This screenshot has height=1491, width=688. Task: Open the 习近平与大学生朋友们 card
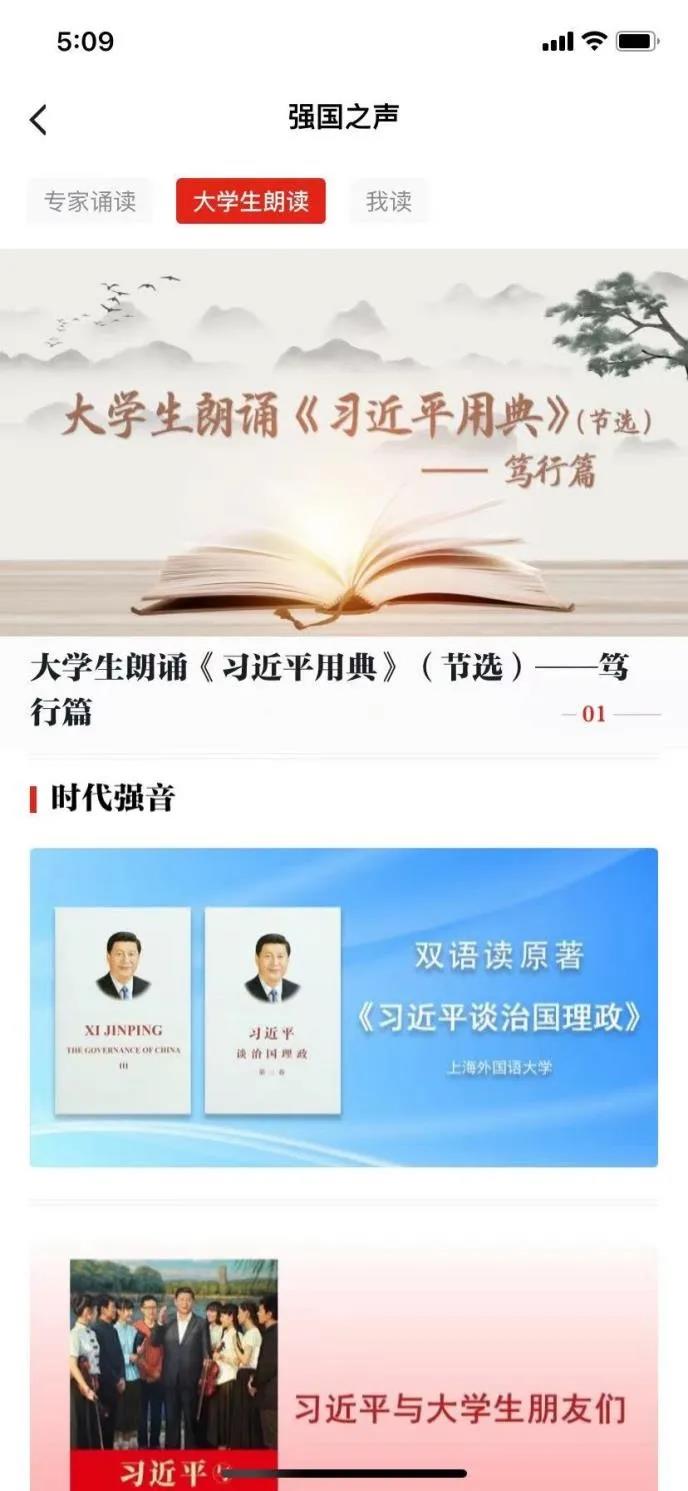[344, 1370]
